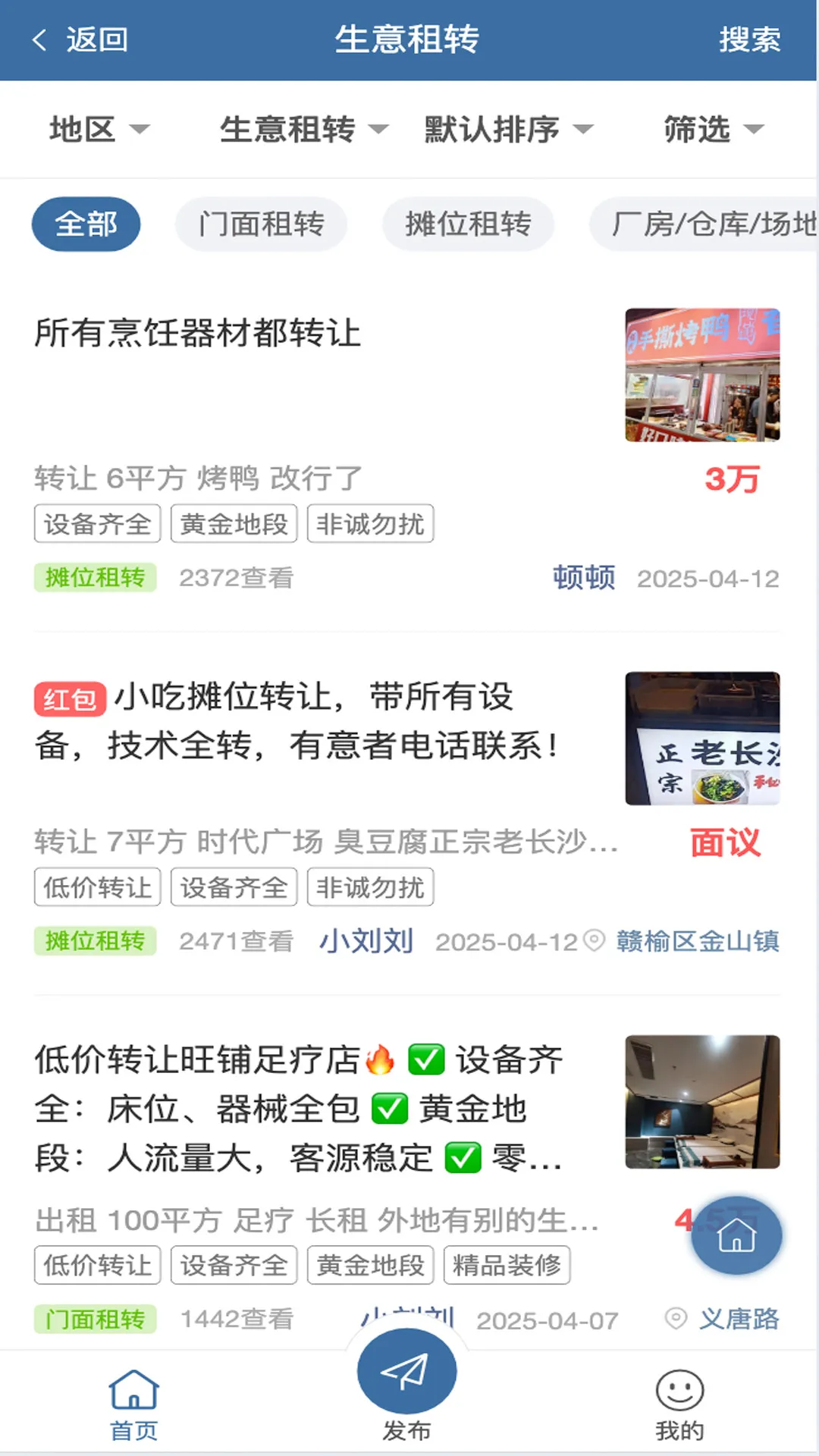Go to the 我的 tab
The height and width of the screenshot is (1456, 819).
point(679,1404)
